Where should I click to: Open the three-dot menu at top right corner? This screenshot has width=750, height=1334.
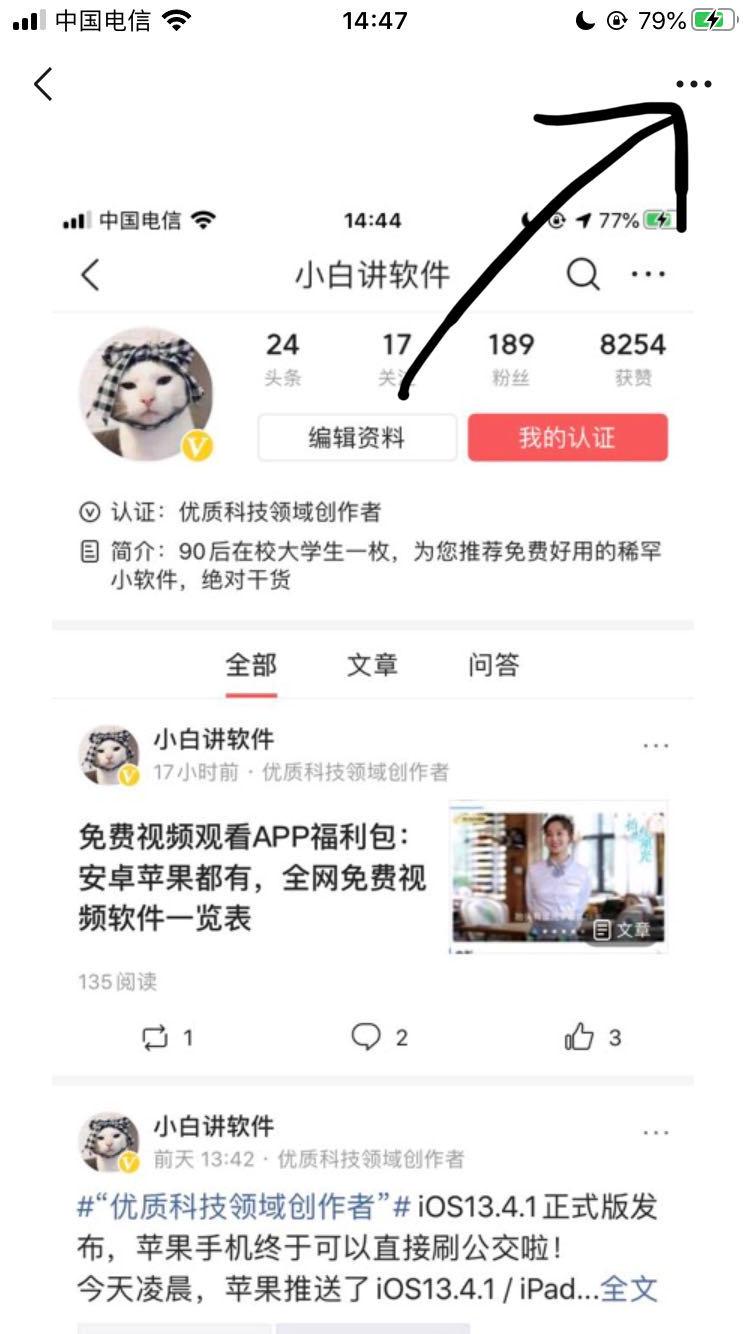pos(695,84)
